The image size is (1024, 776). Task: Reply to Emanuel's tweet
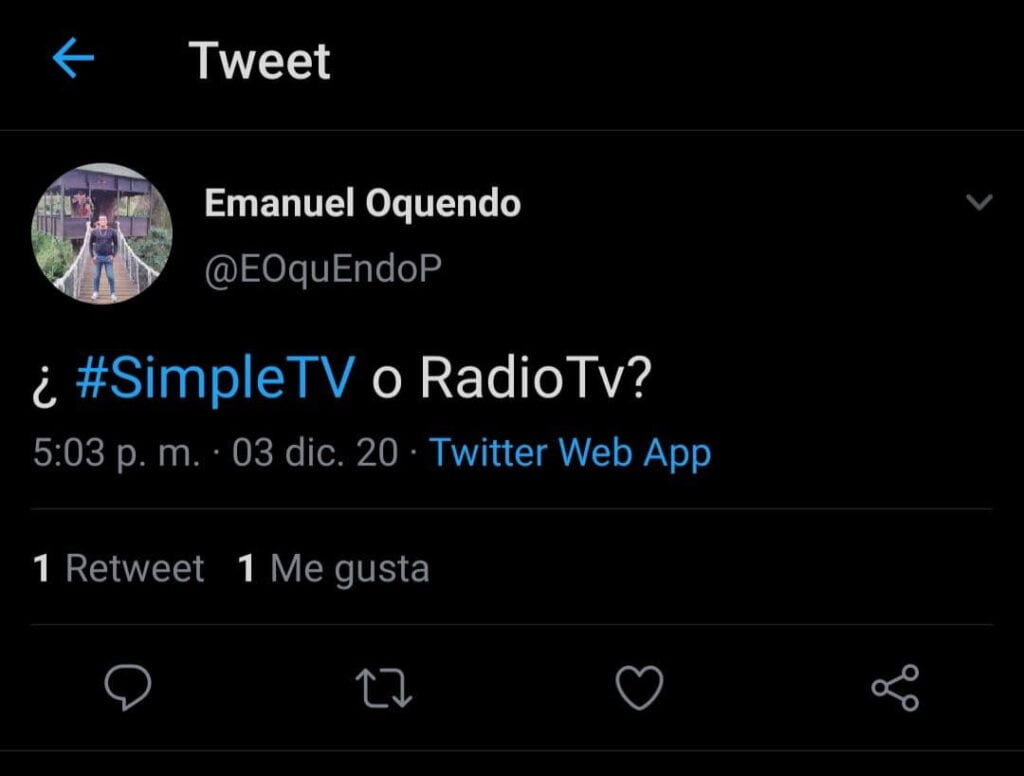[128, 689]
